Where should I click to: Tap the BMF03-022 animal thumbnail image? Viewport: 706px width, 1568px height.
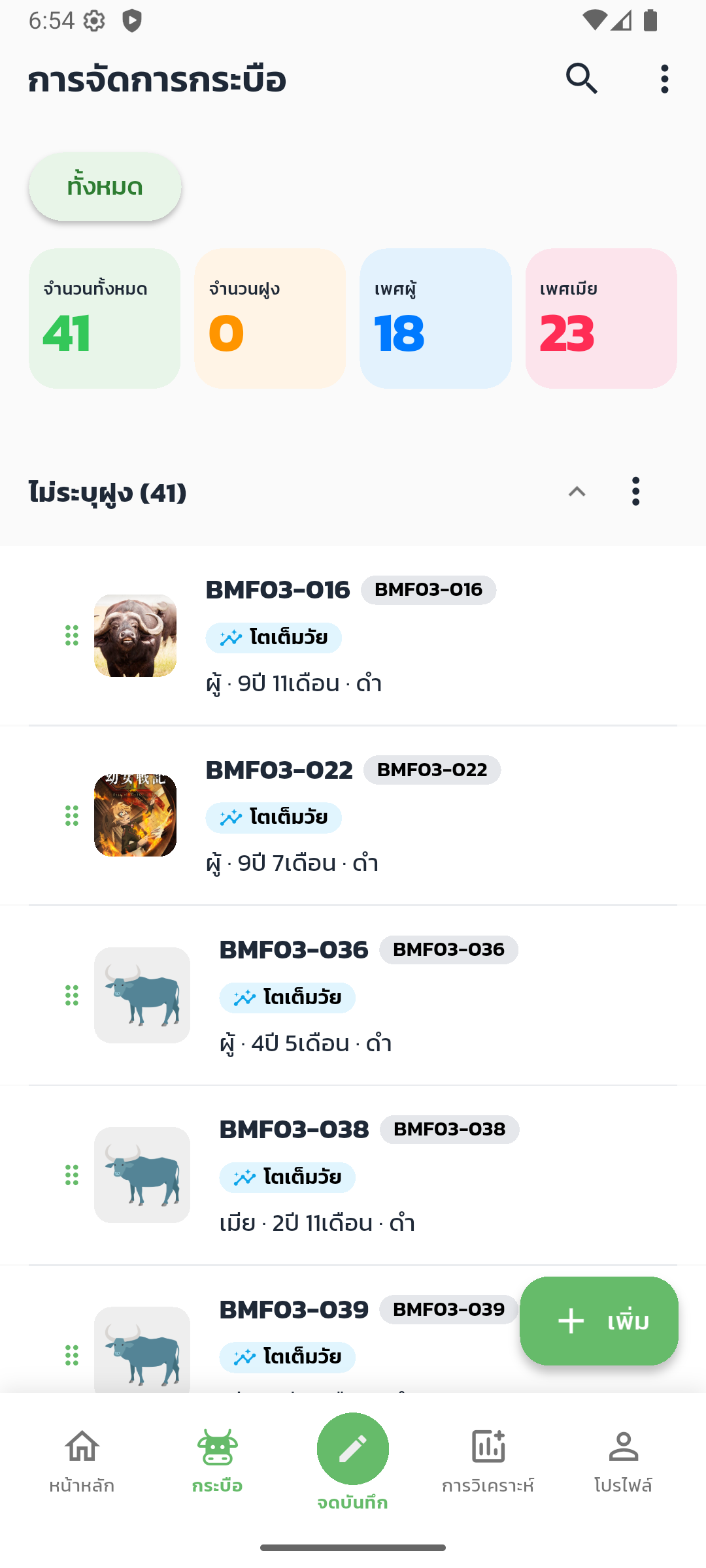[x=135, y=815]
